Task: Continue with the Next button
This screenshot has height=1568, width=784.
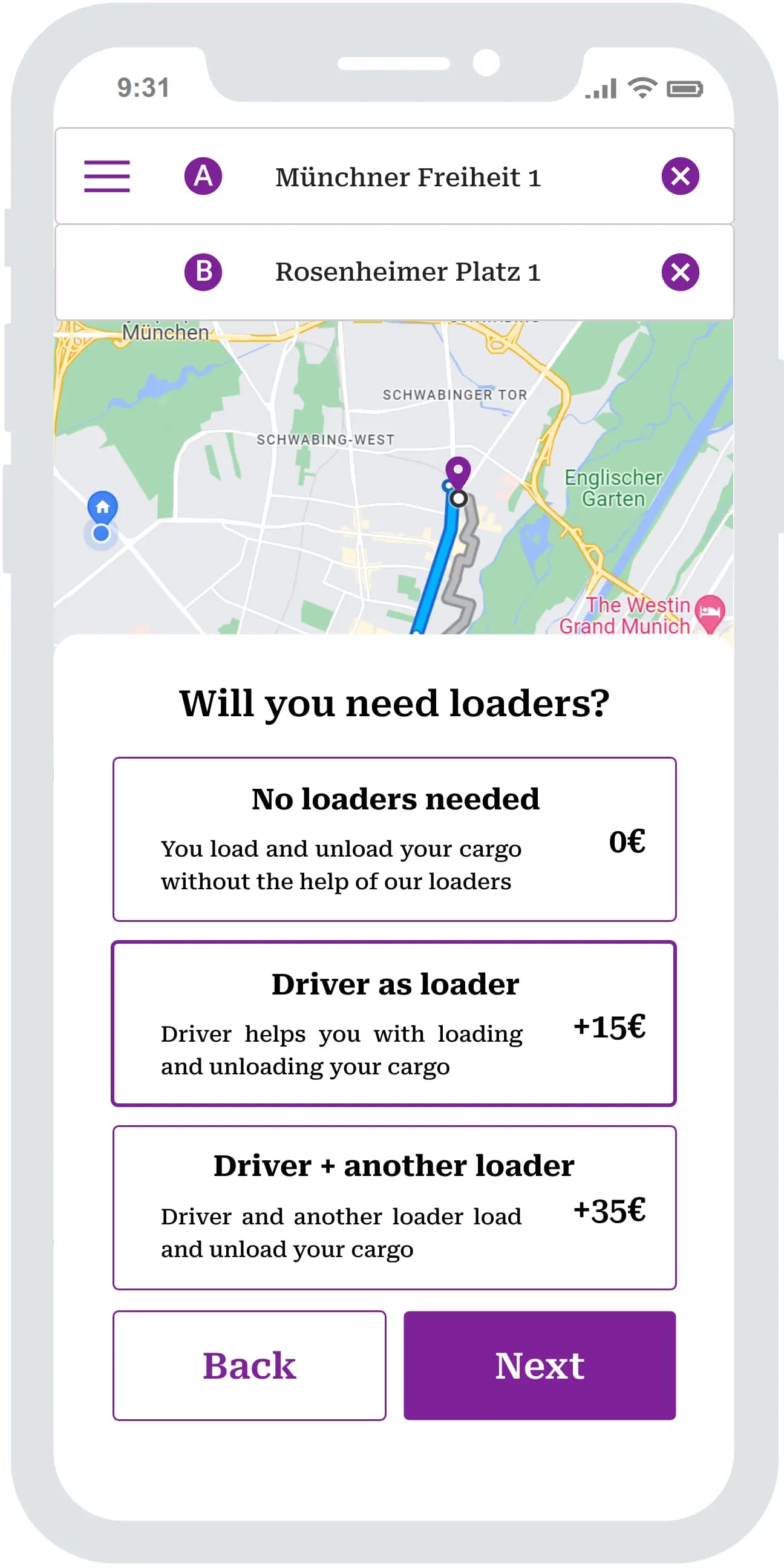Action: pos(540,1365)
